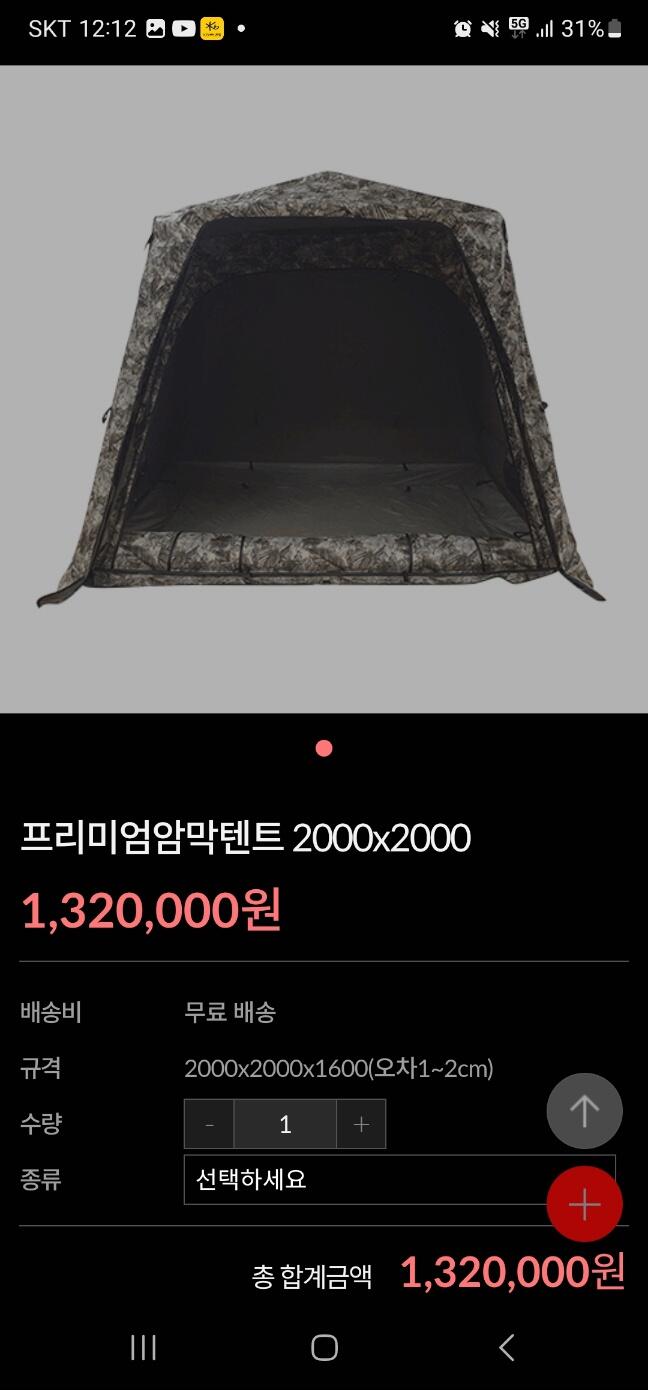Decrease quantity with the minus button

coord(209,1124)
